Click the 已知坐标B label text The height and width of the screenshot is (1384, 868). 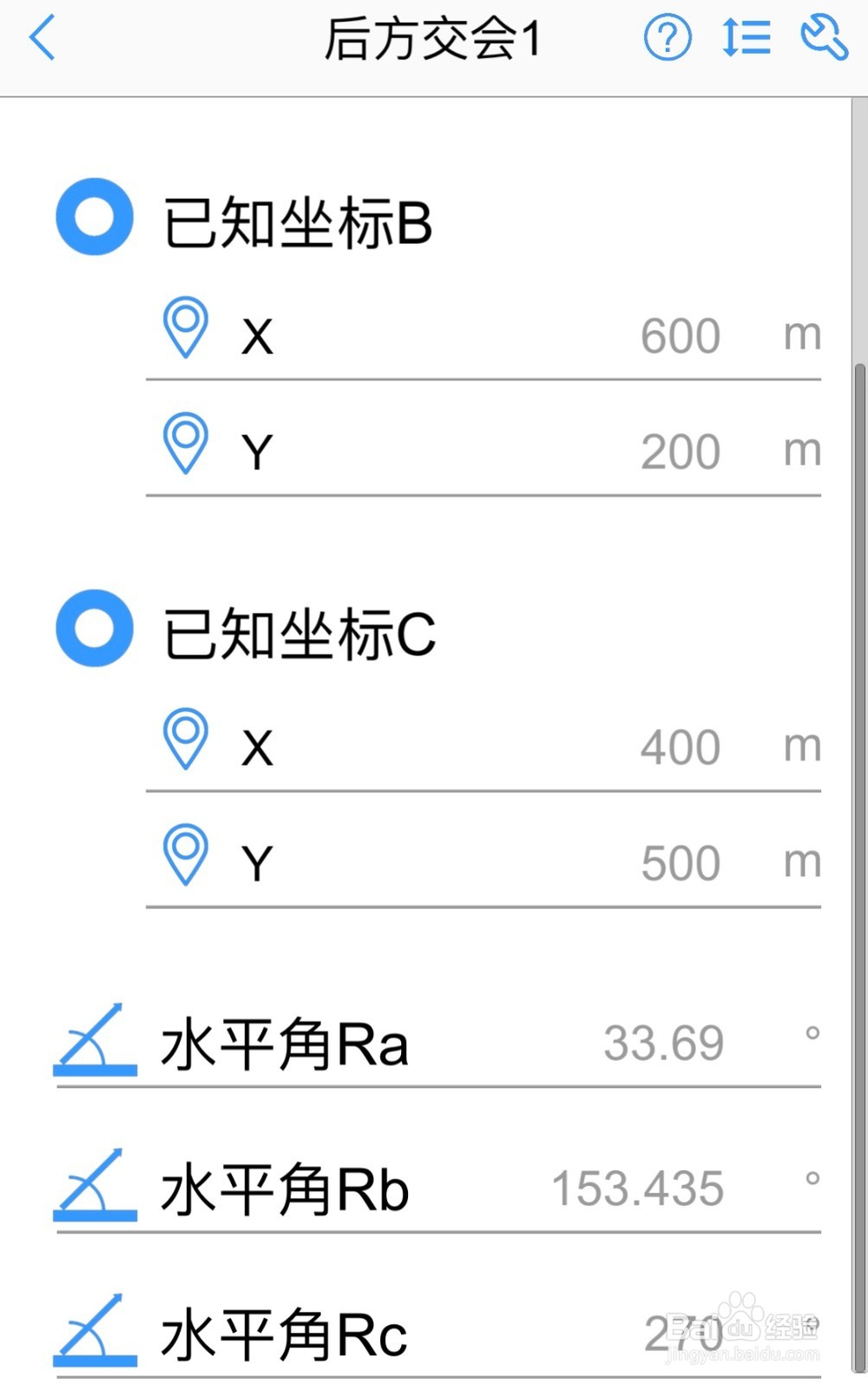[x=298, y=222]
